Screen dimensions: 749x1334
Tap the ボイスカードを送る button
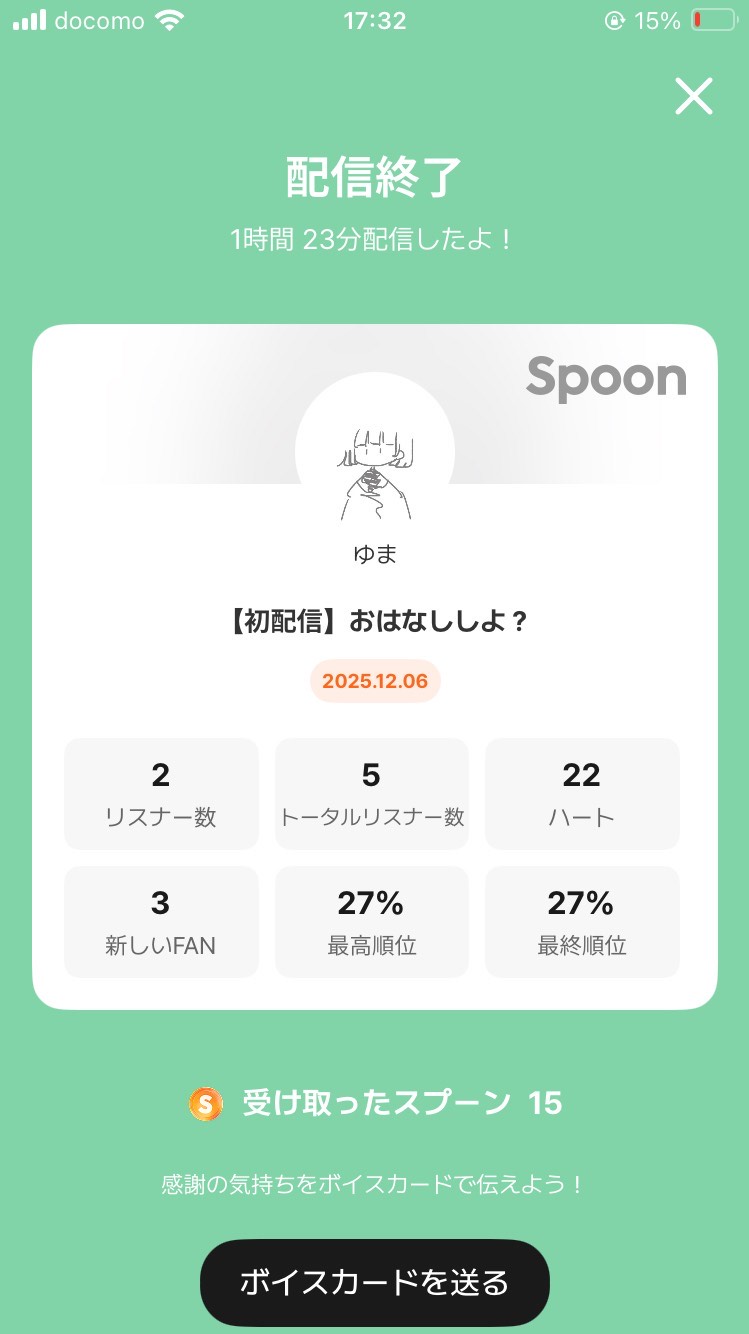[374, 1282]
